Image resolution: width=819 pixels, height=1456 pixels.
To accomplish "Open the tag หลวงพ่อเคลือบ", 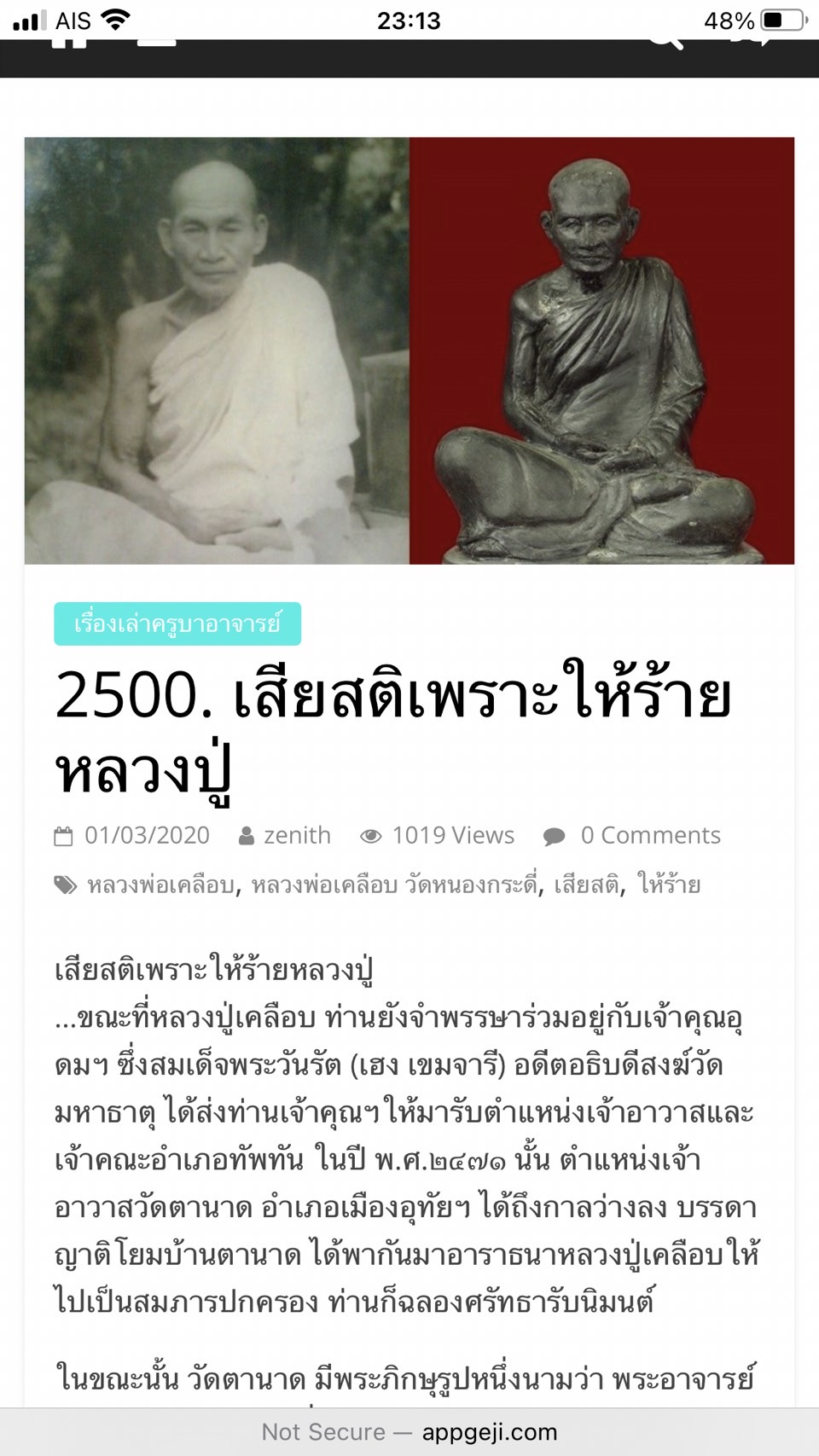I will [160, 885].
